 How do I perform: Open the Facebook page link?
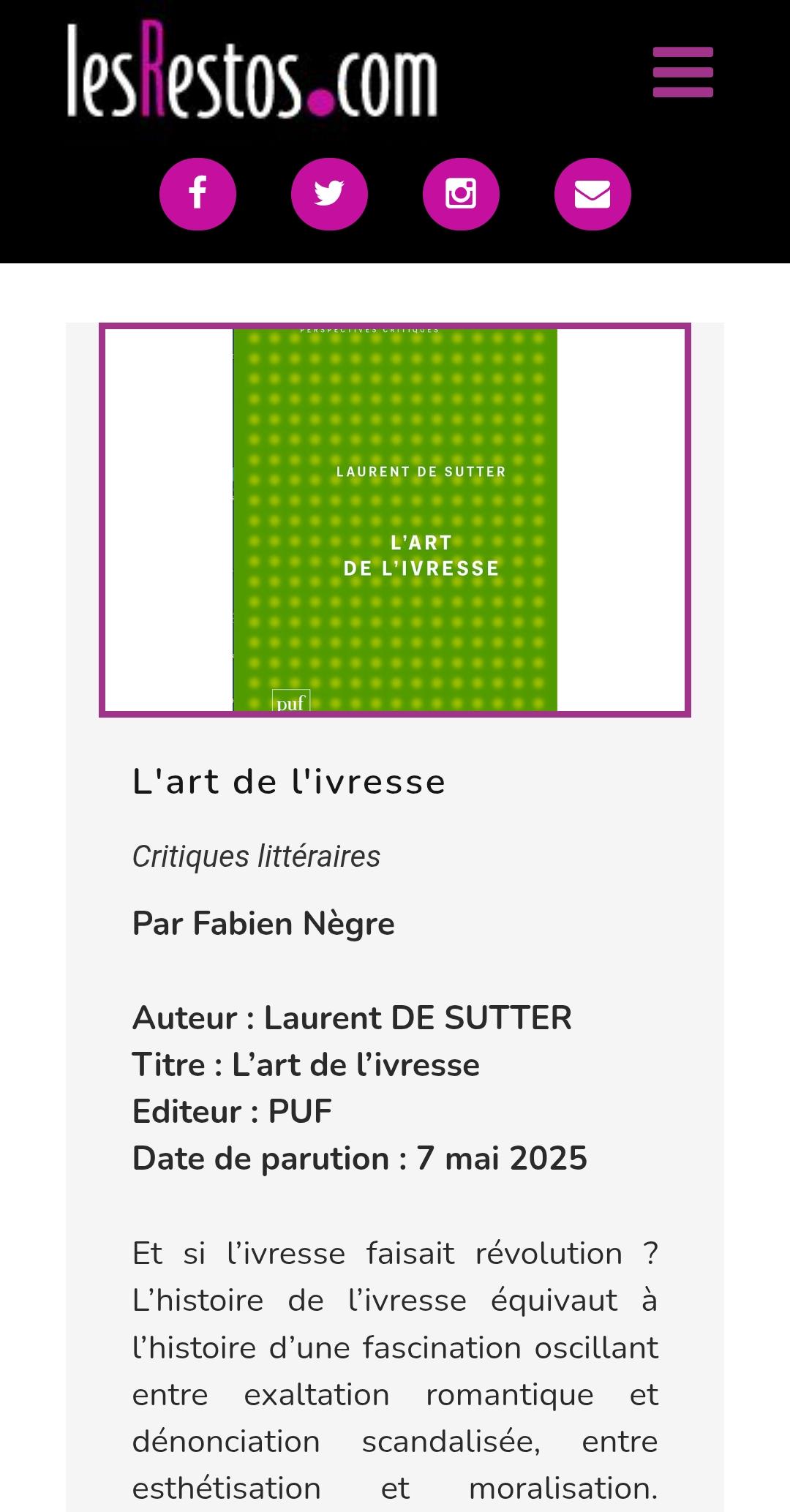(197, 194)
